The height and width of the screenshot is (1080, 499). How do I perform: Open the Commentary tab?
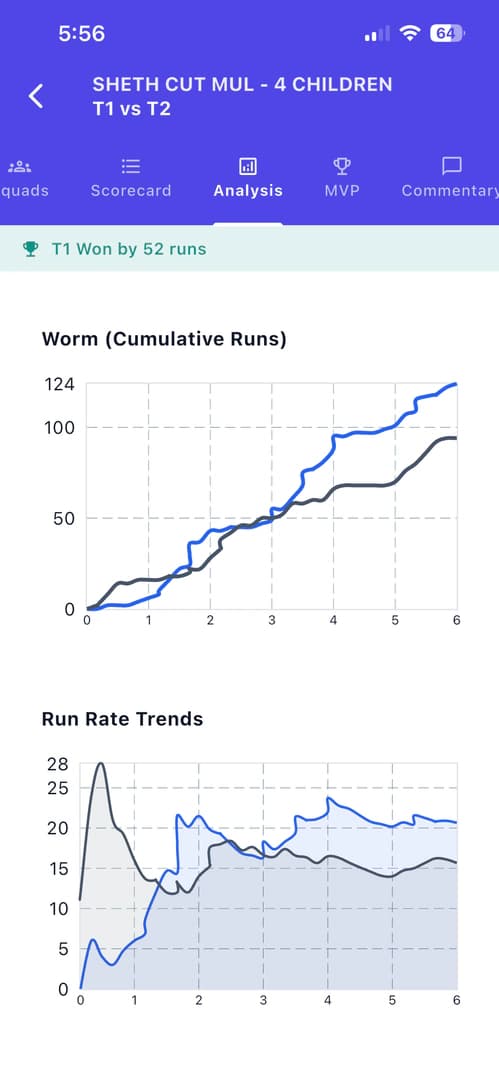click(x=450, y=178)
